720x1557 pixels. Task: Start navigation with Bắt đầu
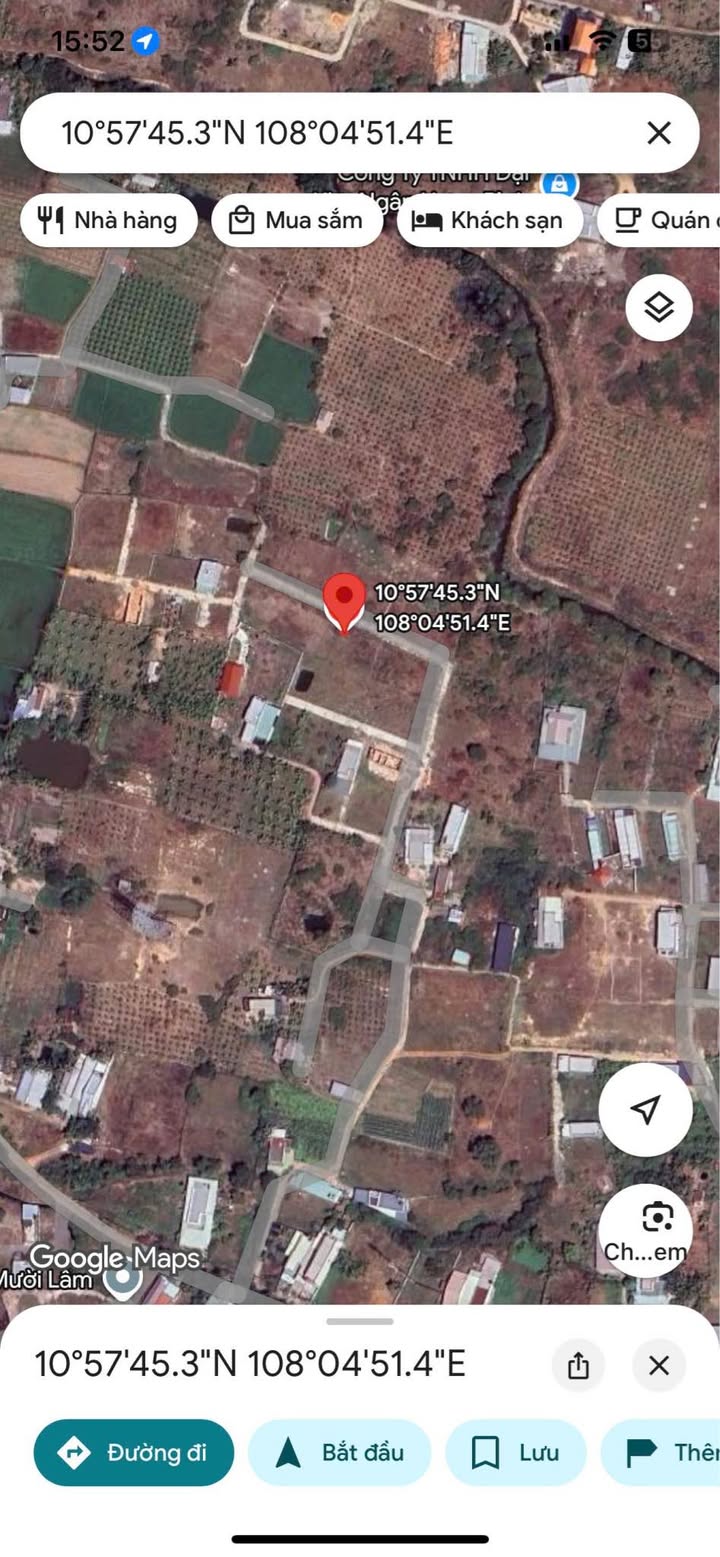point(339,1452)
